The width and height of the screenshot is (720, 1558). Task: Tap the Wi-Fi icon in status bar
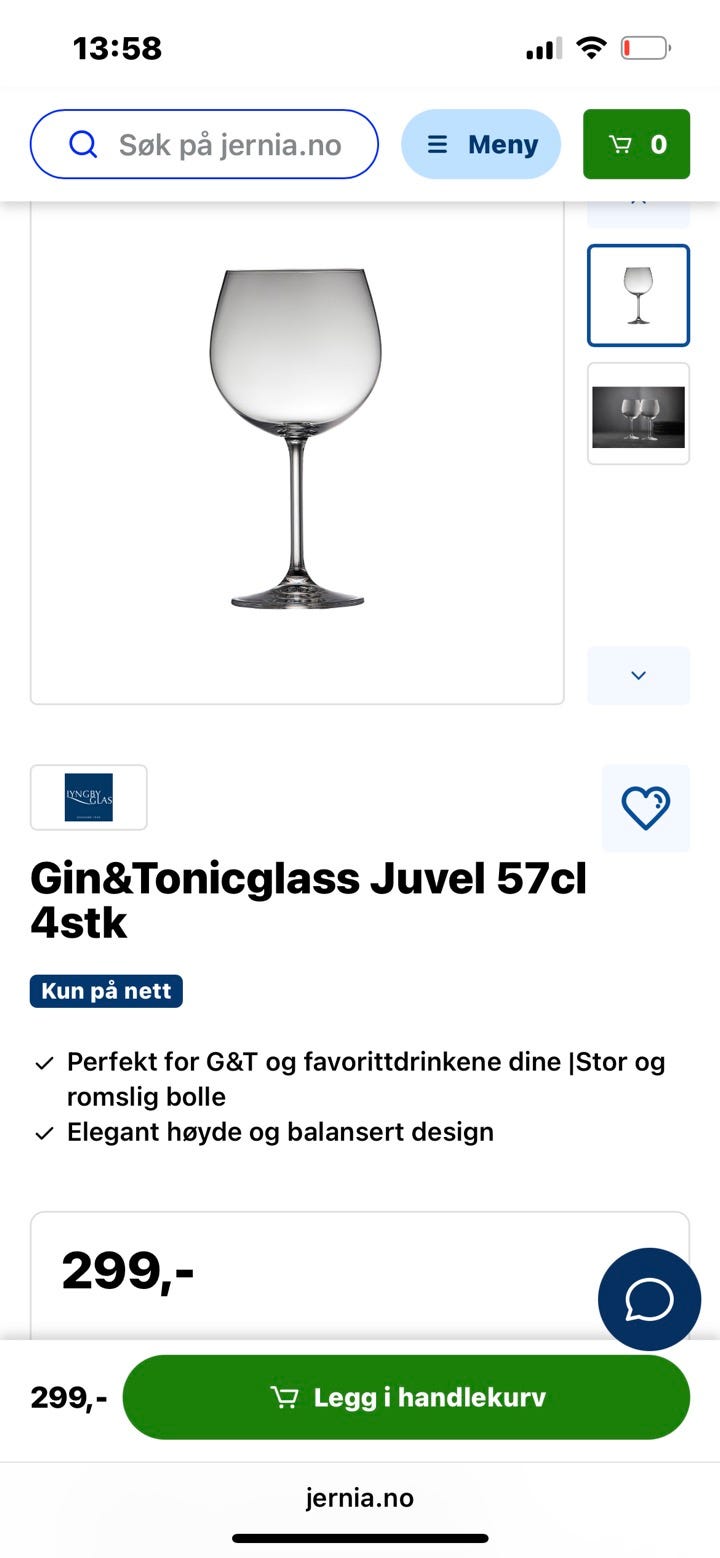(592, 45)
